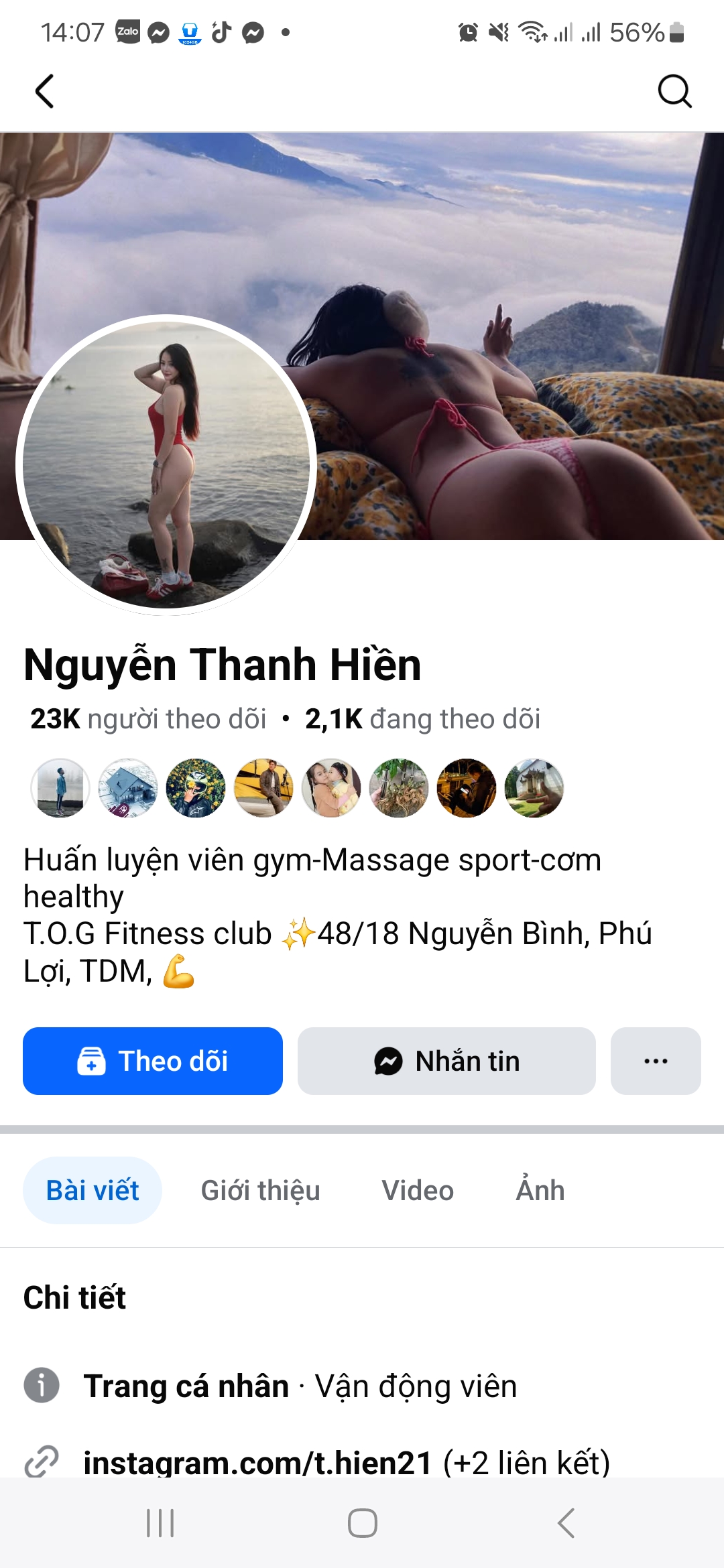Go back using the top-left arrow
The image size is (724, 1568).
click(44, 91)
